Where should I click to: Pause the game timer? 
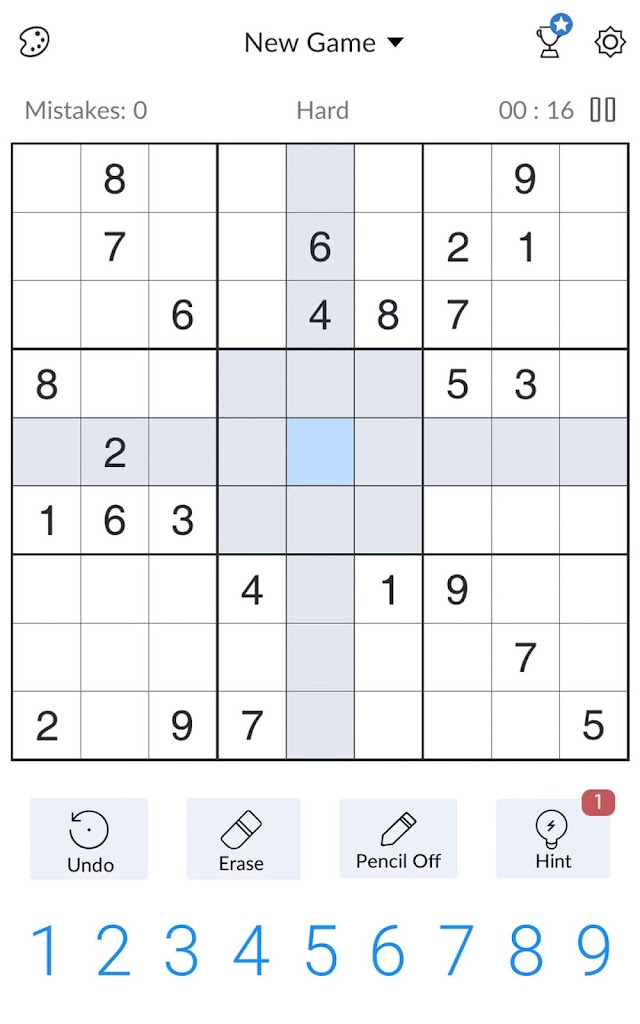pos(603,110)
